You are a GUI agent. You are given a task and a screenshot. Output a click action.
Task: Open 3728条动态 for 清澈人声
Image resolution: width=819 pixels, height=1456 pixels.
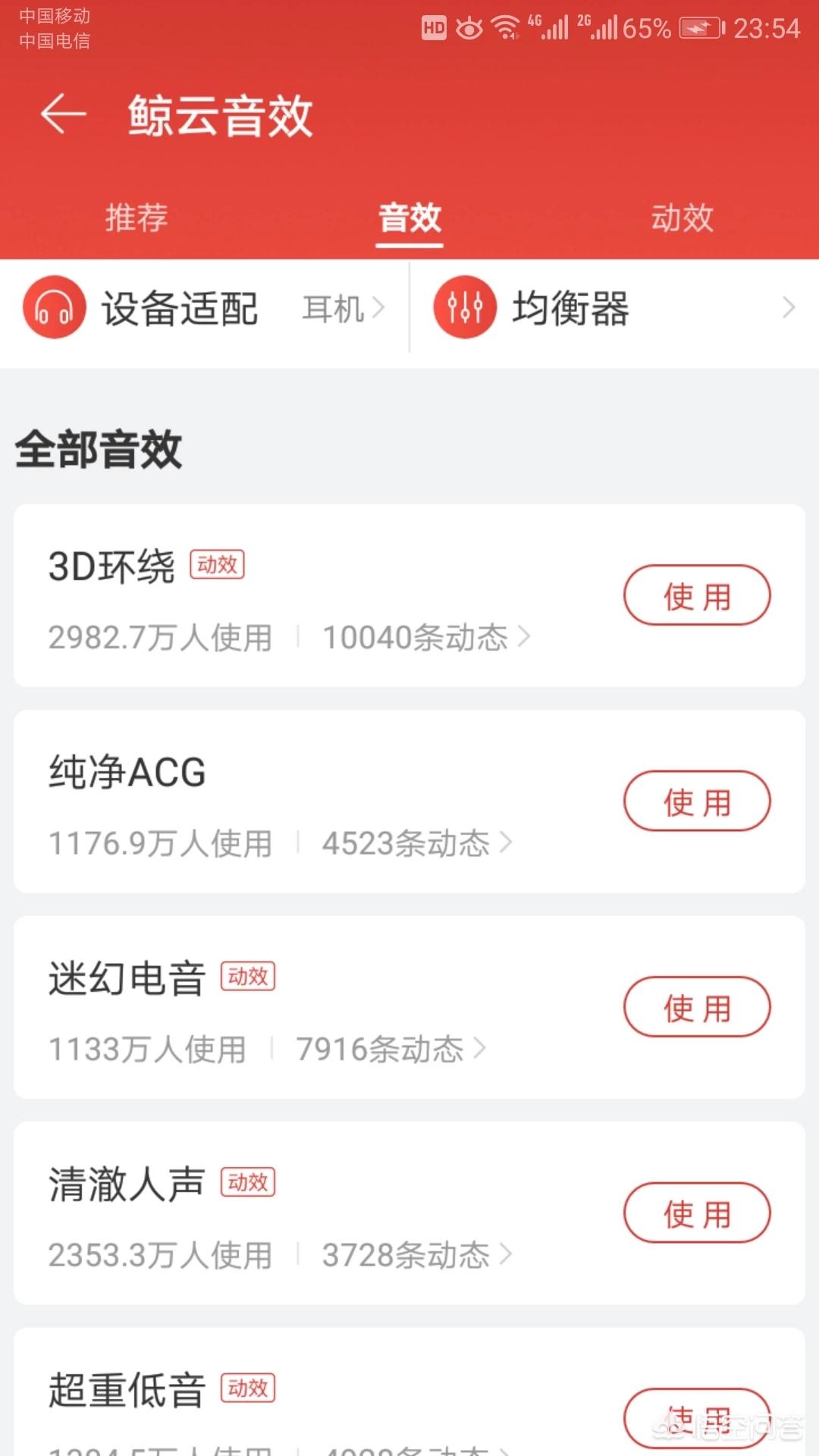click(416, 1255)
